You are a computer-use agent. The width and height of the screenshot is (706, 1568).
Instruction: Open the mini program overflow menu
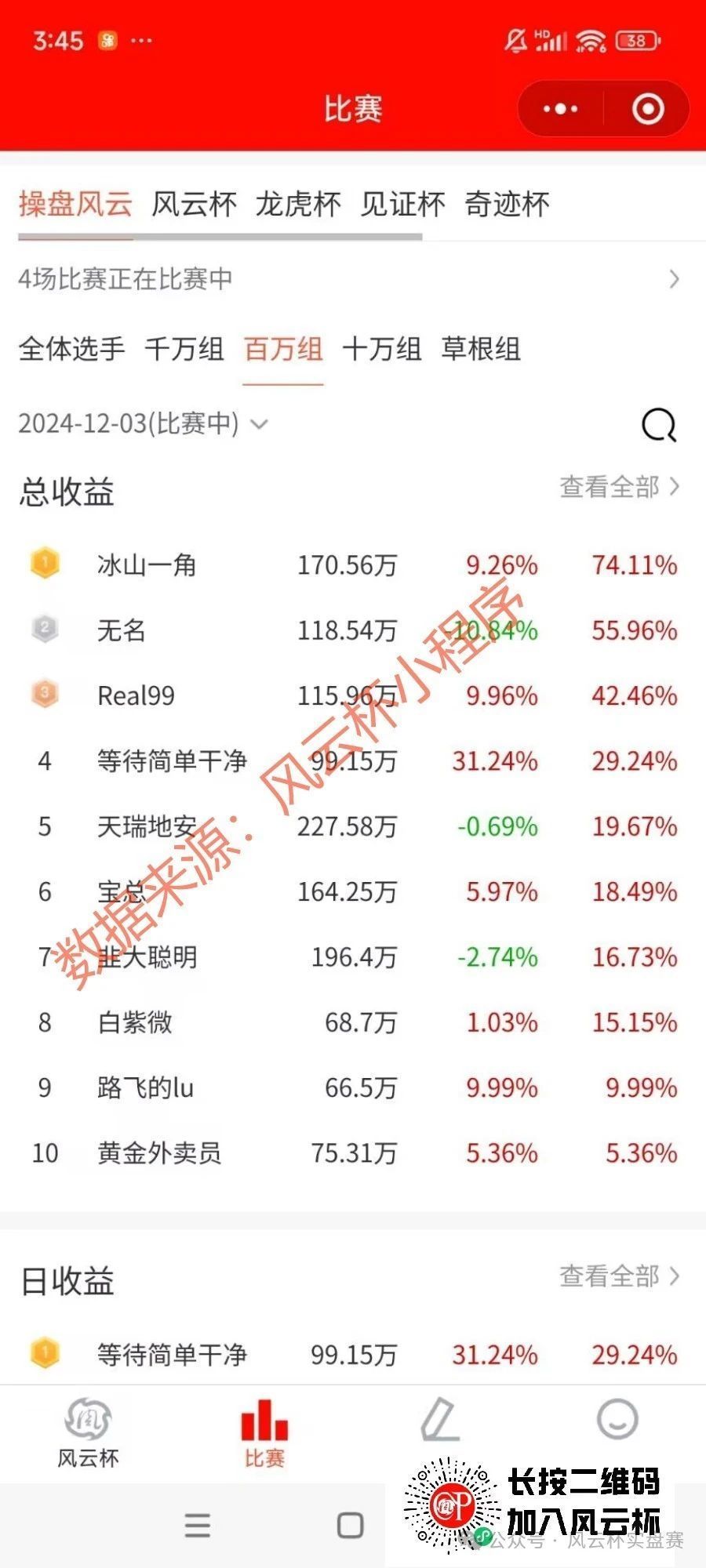(560, 109)
